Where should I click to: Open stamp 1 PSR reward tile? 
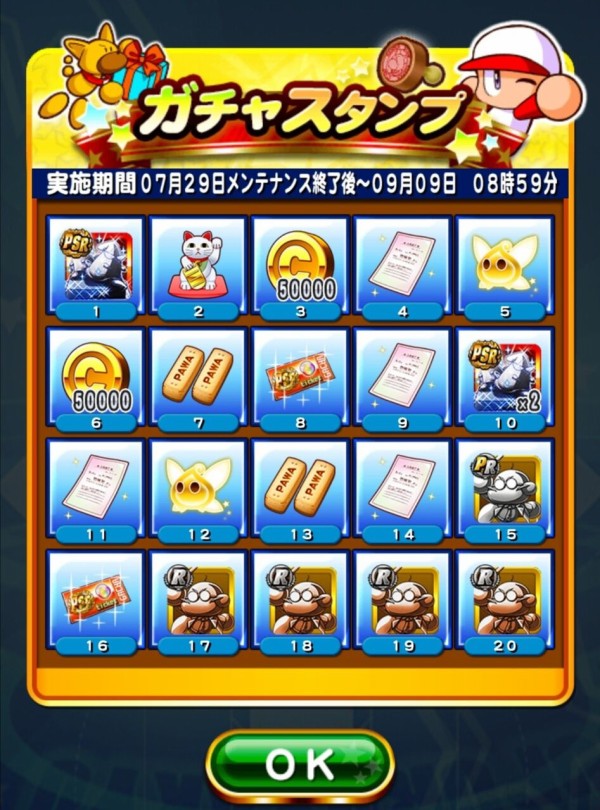tap(95, 265)
